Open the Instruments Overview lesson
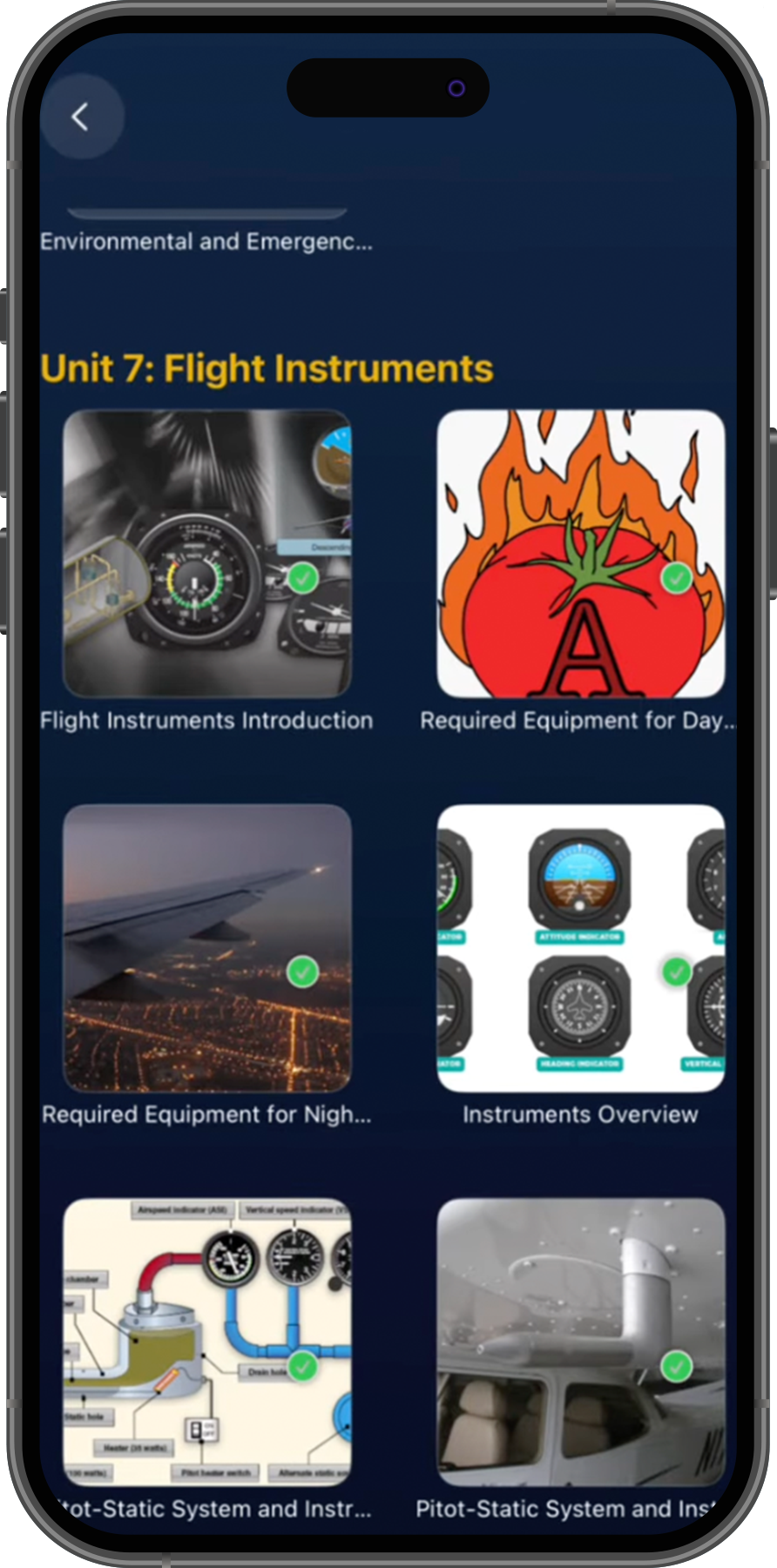 tap(581, 948)
